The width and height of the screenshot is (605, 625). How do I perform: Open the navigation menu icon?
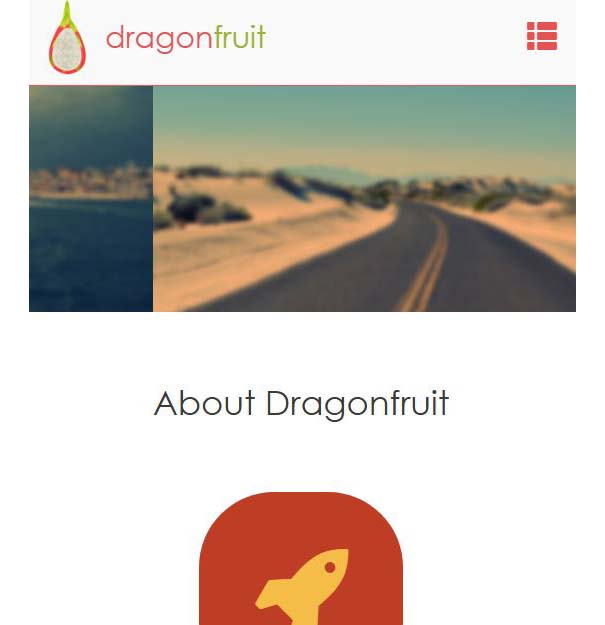coord(541,37)
